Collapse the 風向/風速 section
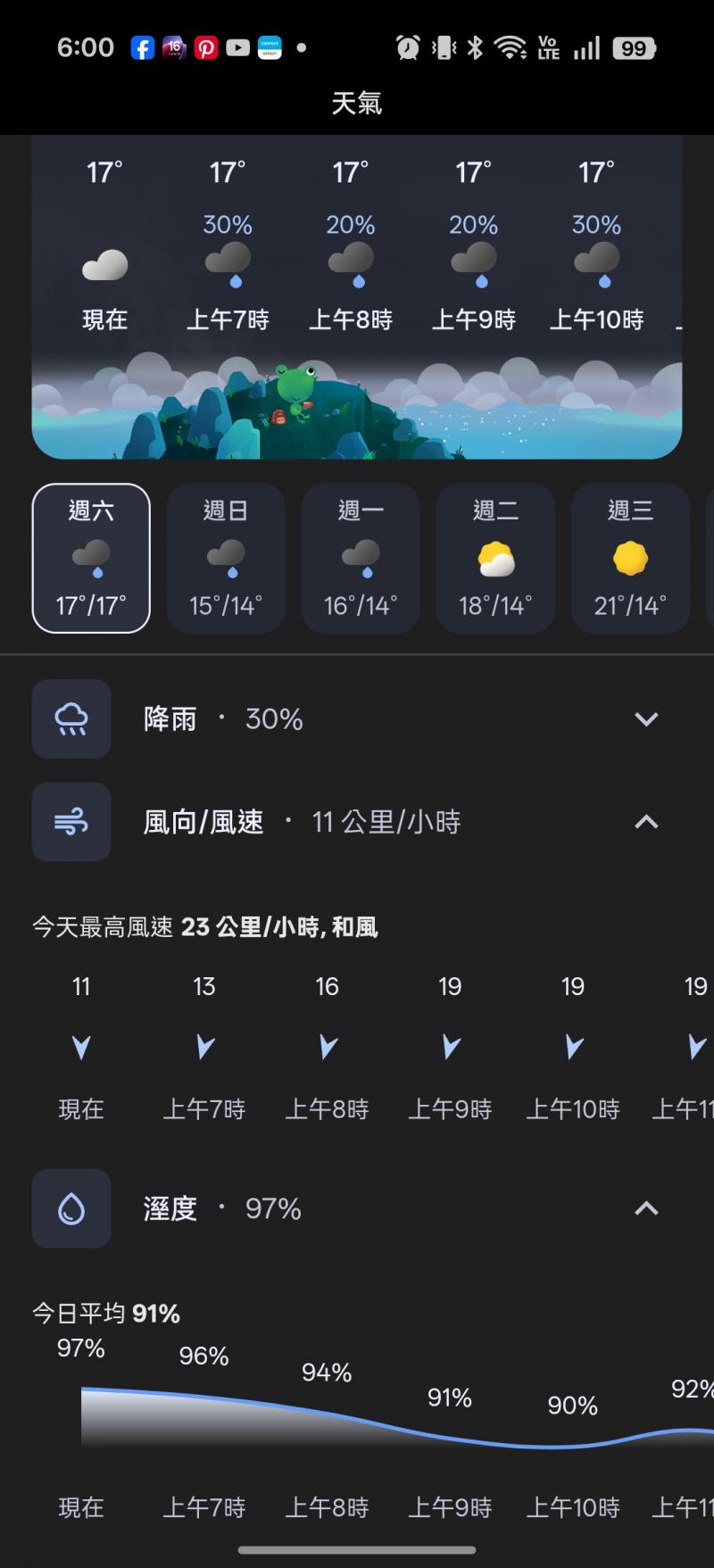This screenshot has width=714, height=1568. (645, 822)
